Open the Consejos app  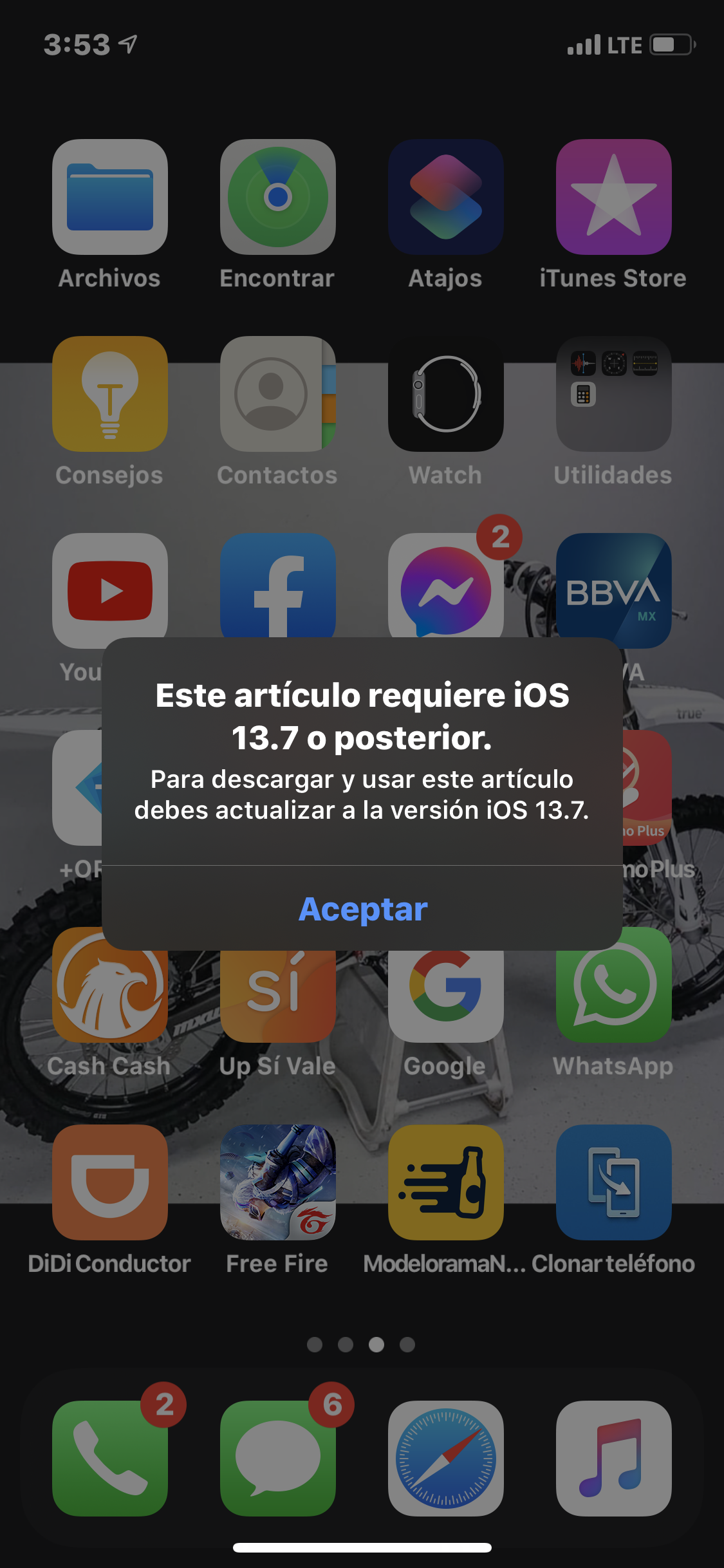pyautogui.click(x=110, y=394)
